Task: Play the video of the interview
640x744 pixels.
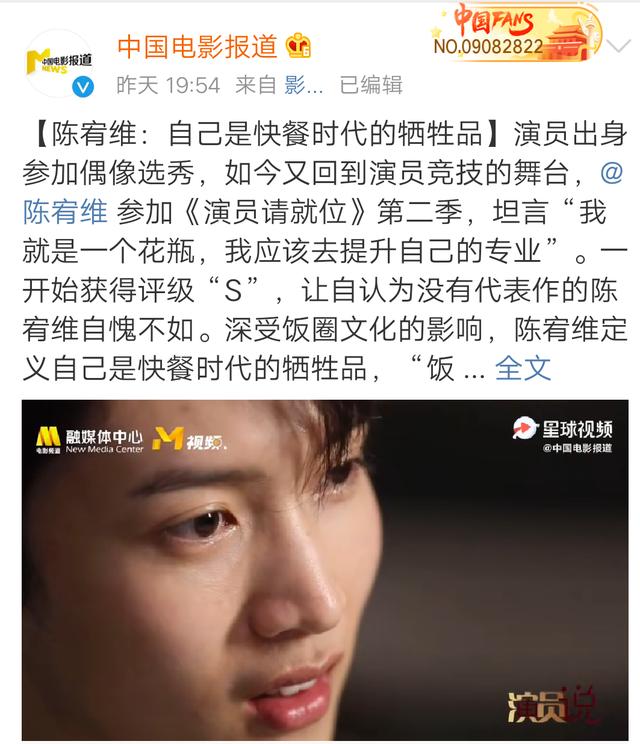Action: 320,571
